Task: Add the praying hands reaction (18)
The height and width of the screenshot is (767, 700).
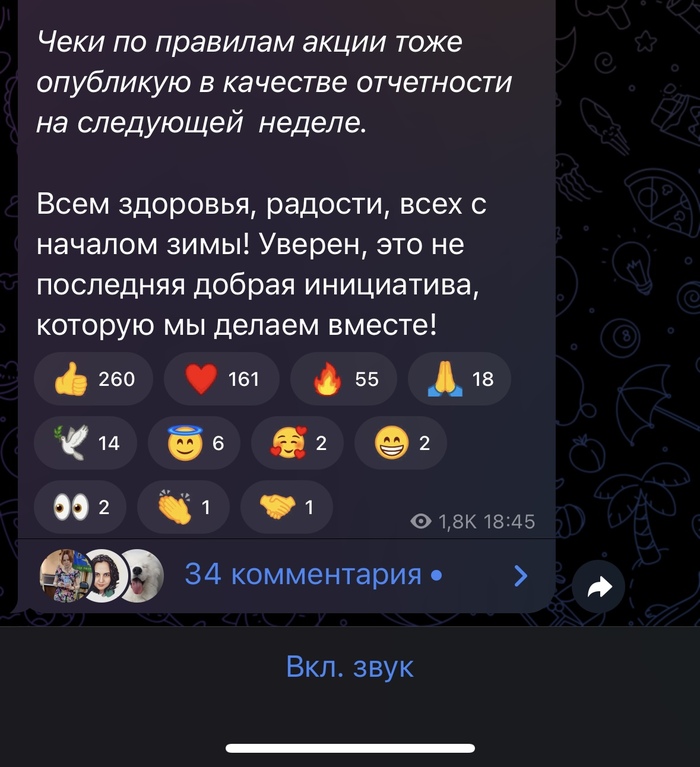Action: 459,379
